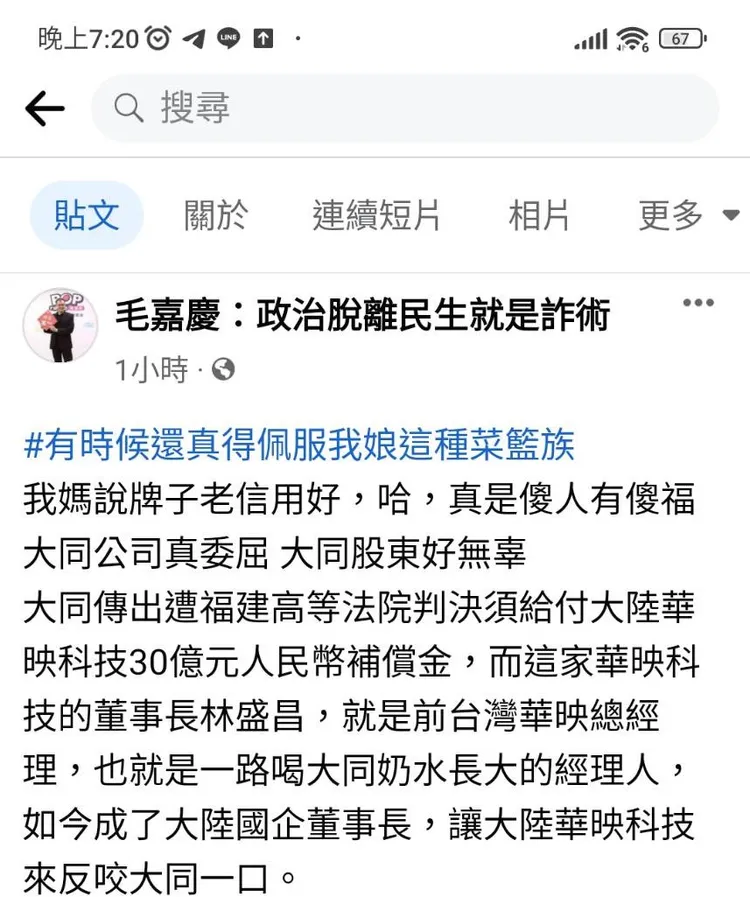Image resolution: width=750 pixels, height=897 pixels.
Task: Tap the alarm clock icon in the status bar
Action: pos(157,37)
